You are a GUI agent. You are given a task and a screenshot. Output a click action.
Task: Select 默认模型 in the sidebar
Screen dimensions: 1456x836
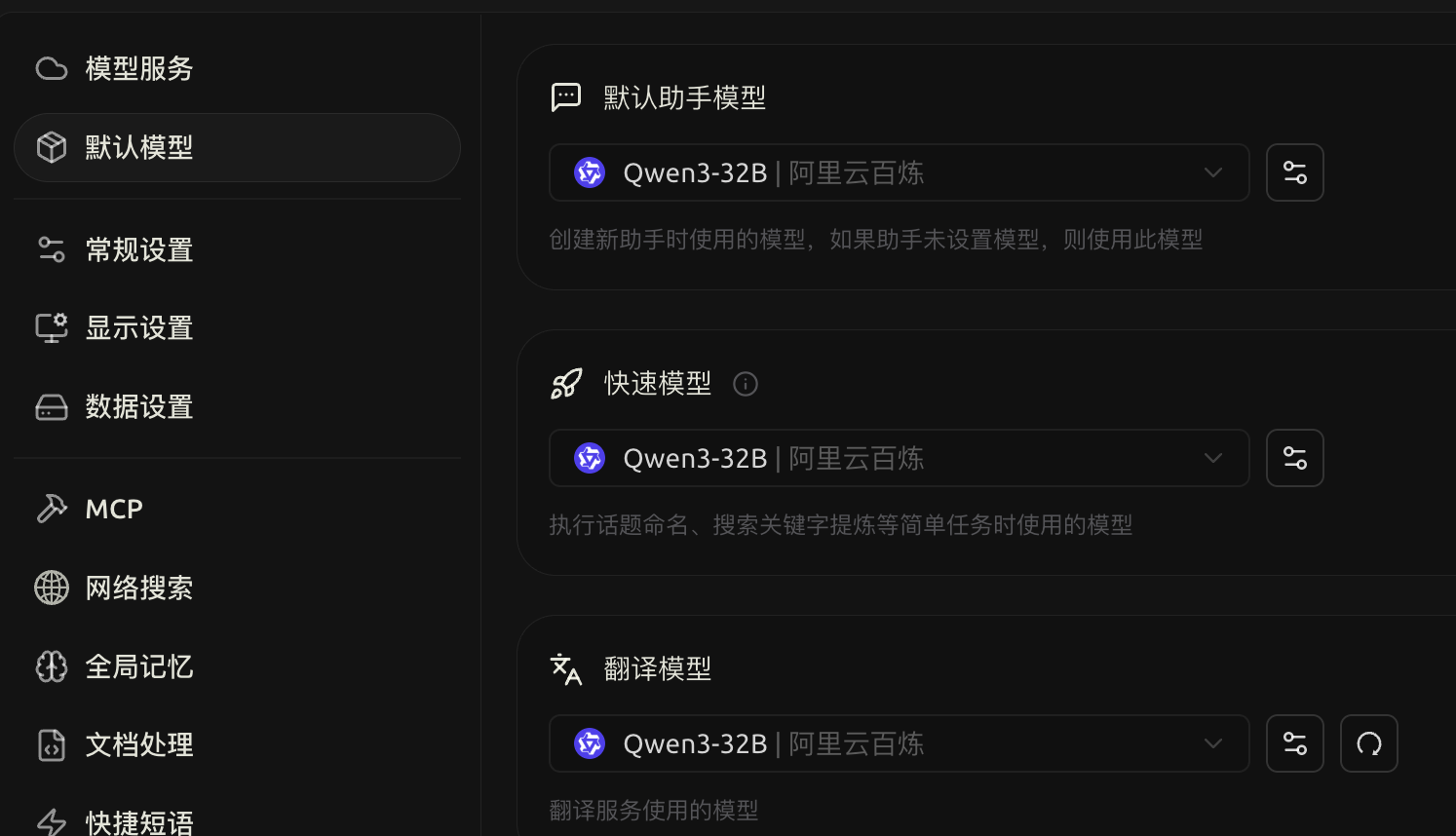[x=138, y=148]
